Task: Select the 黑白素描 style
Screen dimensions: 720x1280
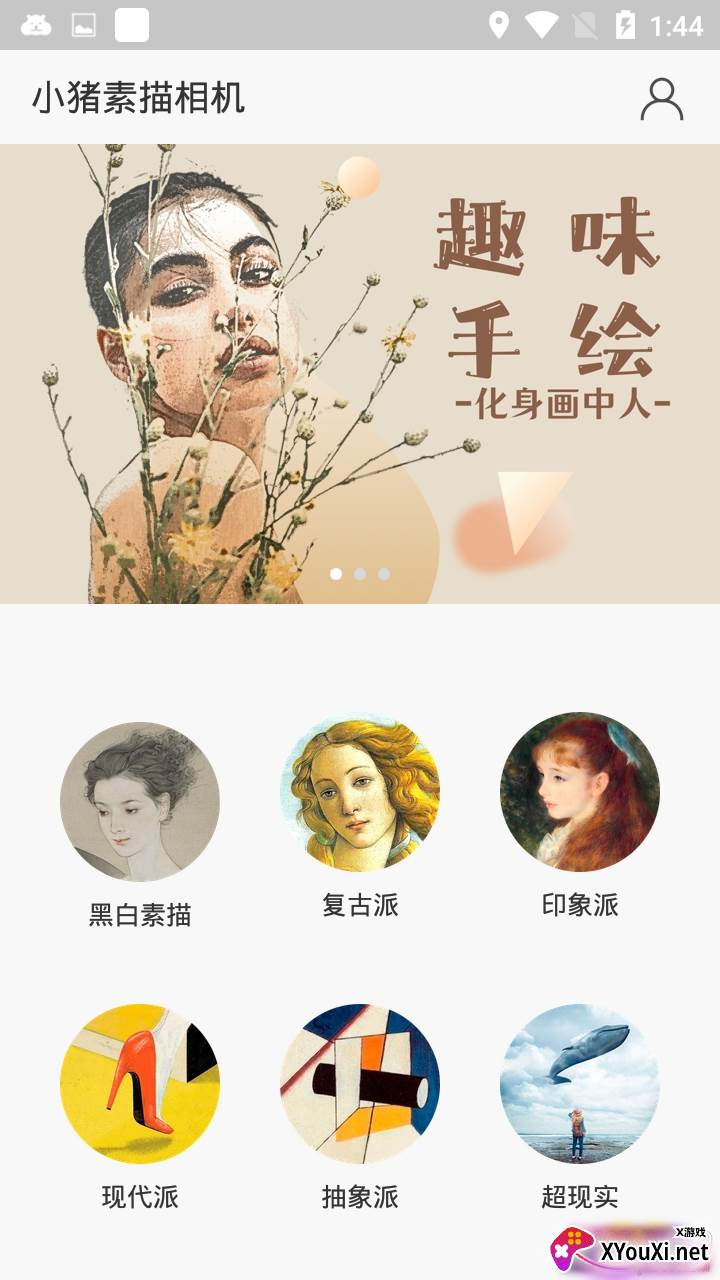Action: pyautogui.click(x=140, y=802)
